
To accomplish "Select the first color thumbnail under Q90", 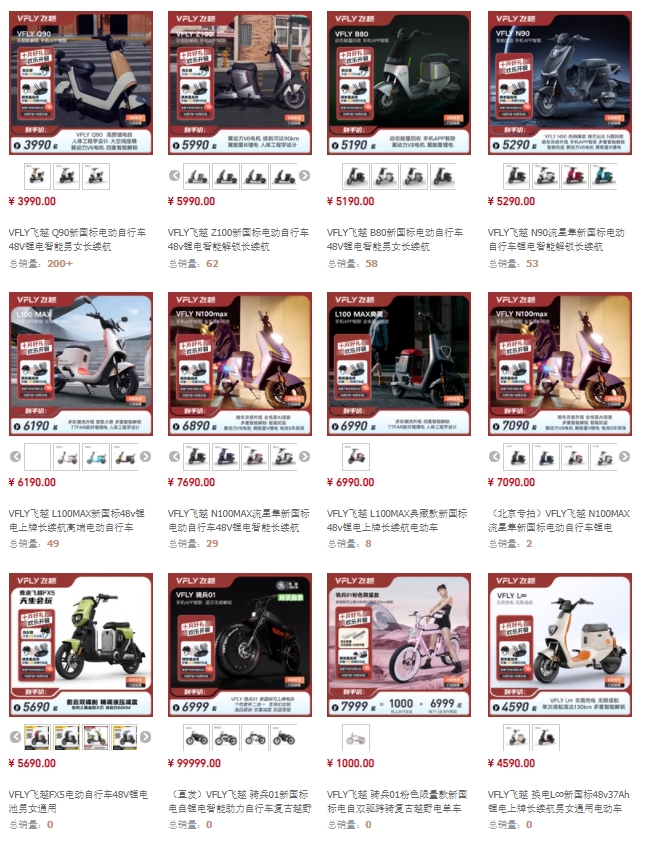I will (x=37, y=176).
